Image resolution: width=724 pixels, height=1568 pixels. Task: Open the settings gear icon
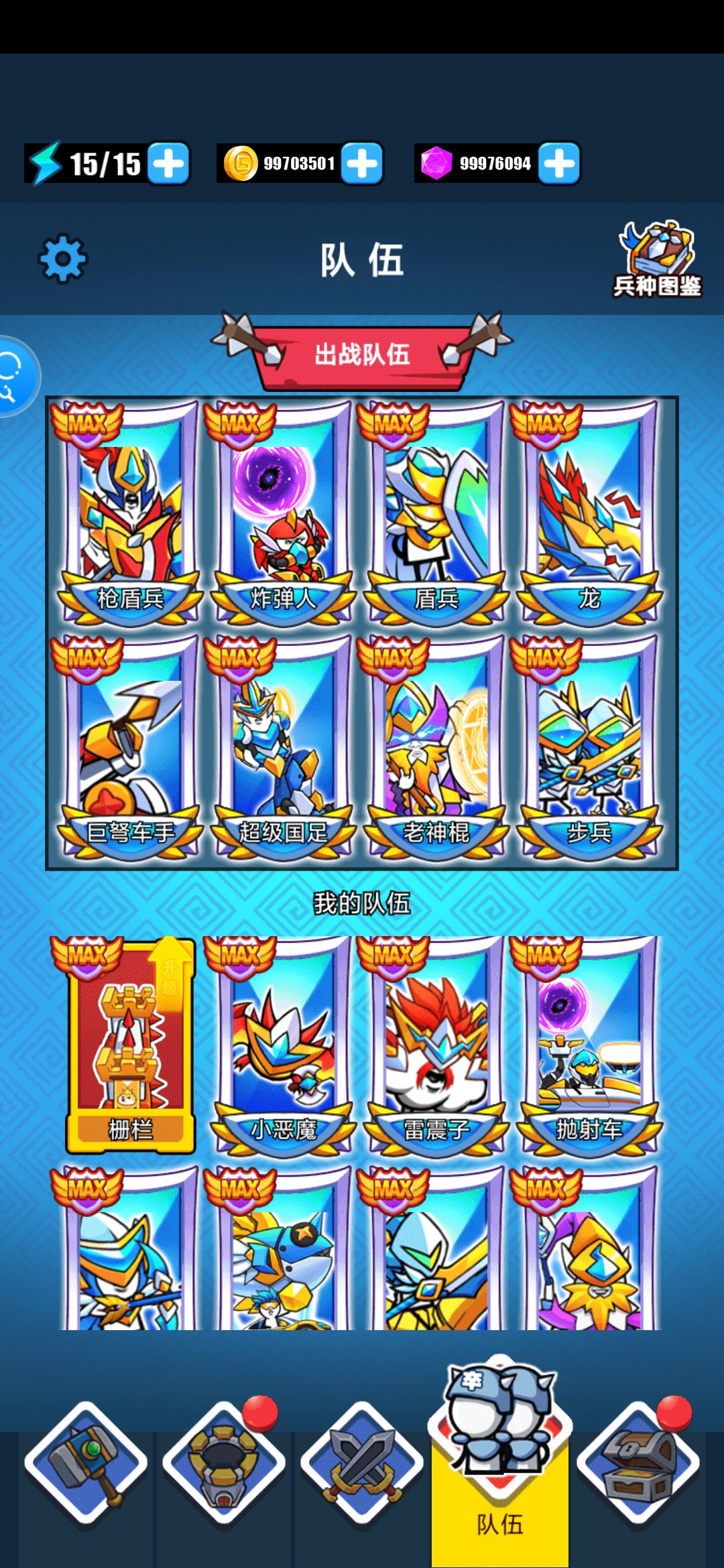[x=62, y=259]
